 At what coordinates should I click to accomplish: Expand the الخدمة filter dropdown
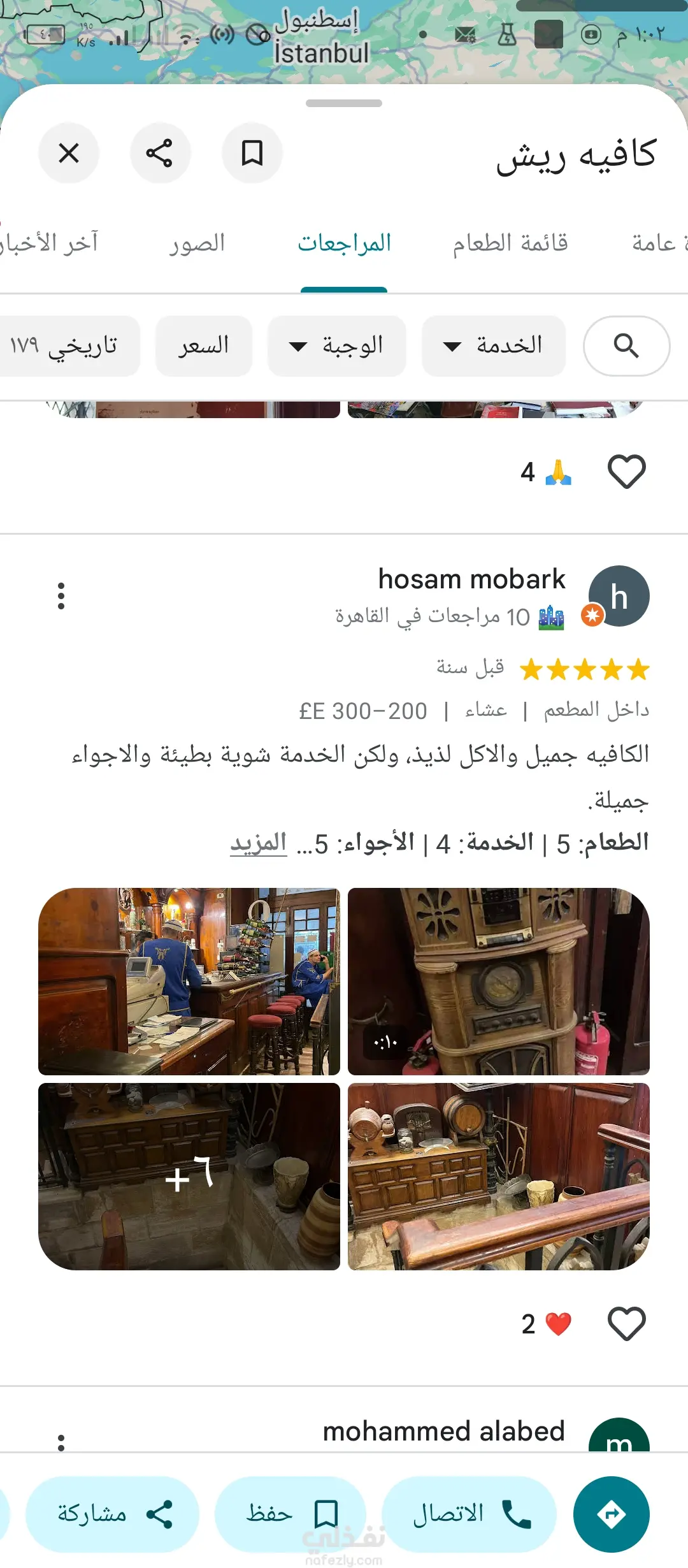tap(494, 345)
